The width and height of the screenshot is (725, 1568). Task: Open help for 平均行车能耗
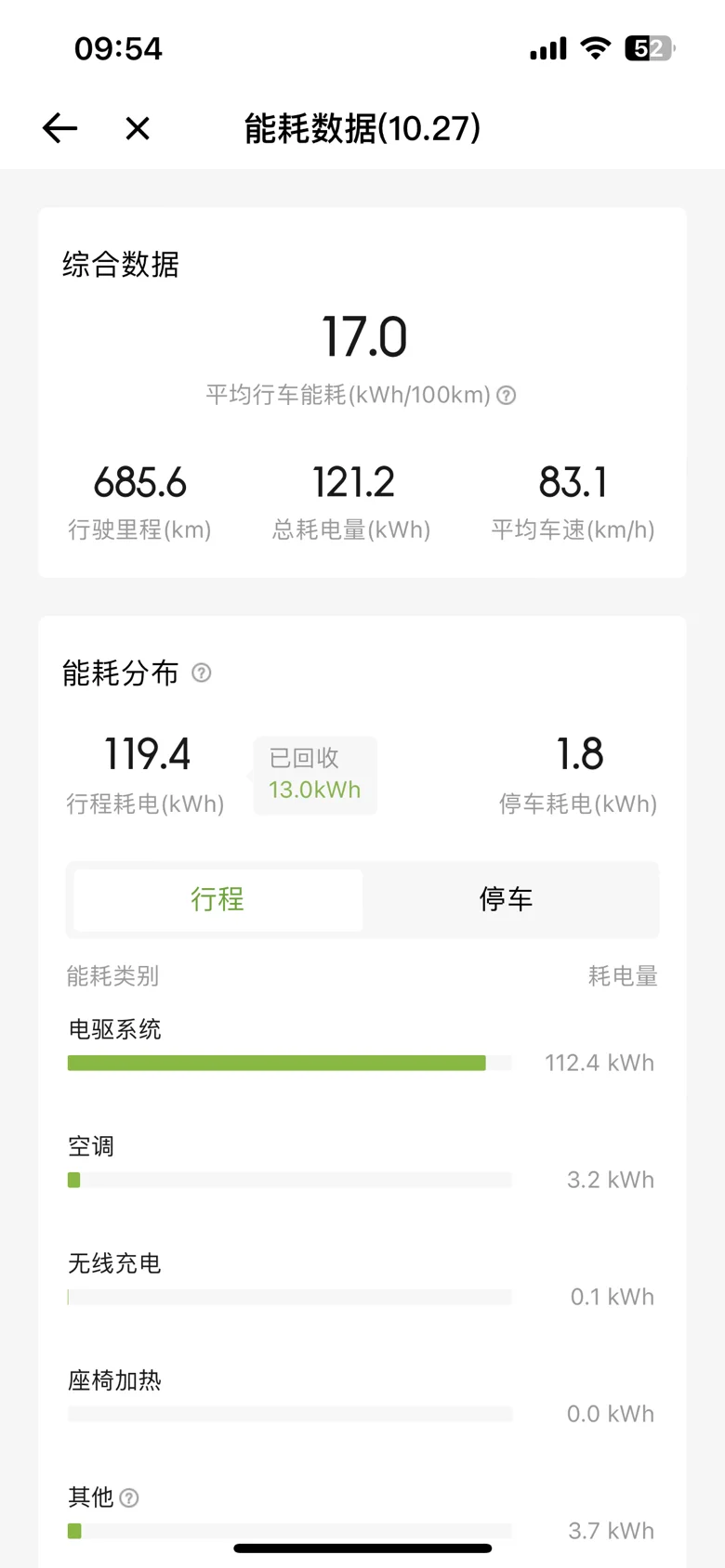(507, 396)
